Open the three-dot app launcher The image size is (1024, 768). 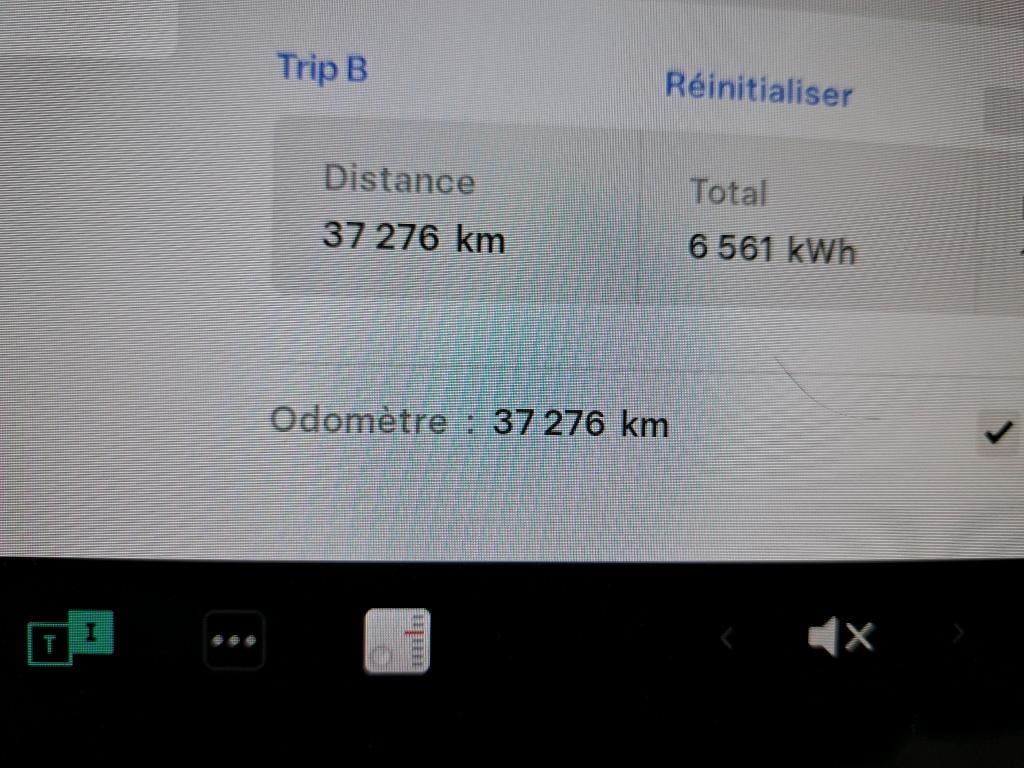coord(234,640)
